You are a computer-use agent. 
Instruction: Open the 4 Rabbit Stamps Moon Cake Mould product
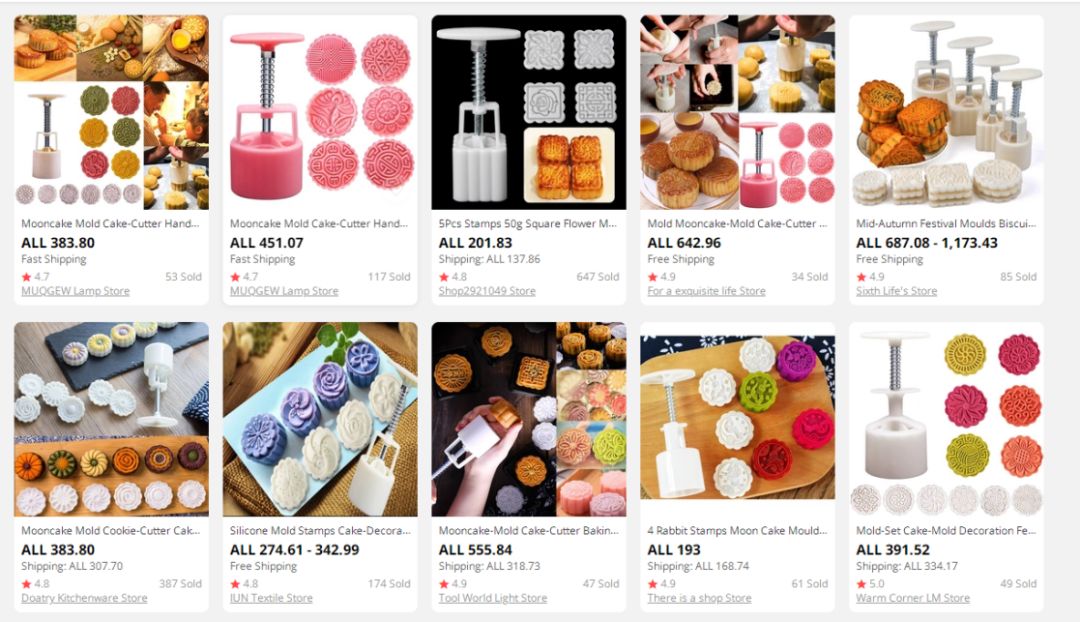[737, 531]
